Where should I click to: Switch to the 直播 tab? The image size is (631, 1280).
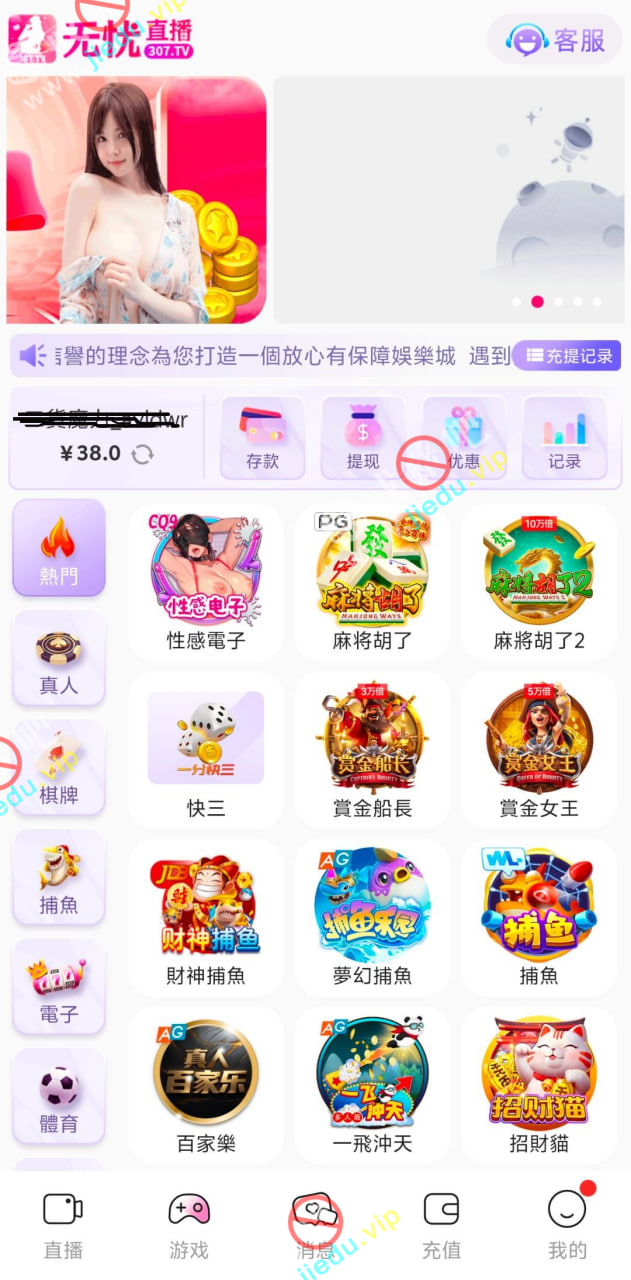[x=63, y=1223]
